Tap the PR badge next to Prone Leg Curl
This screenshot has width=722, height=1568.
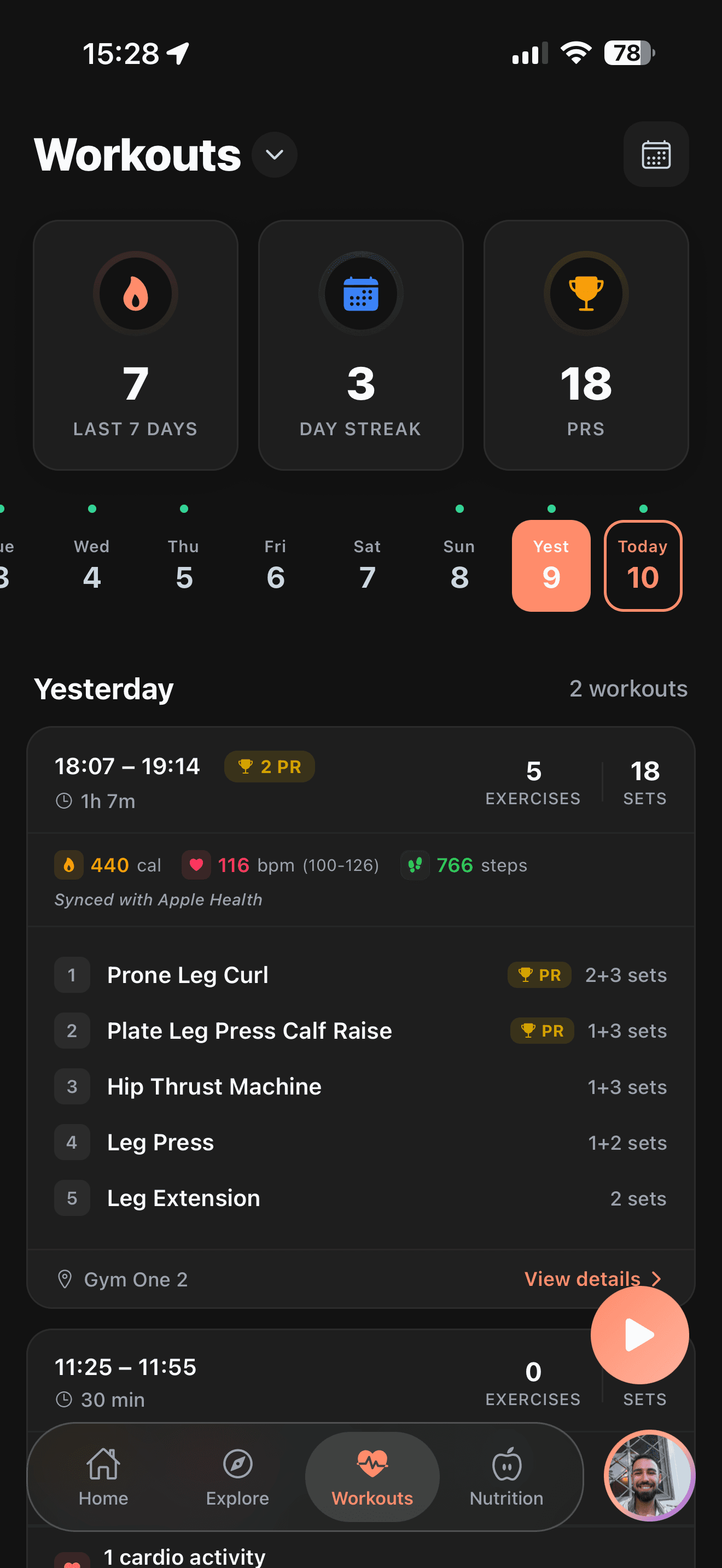tap(539, 975)
